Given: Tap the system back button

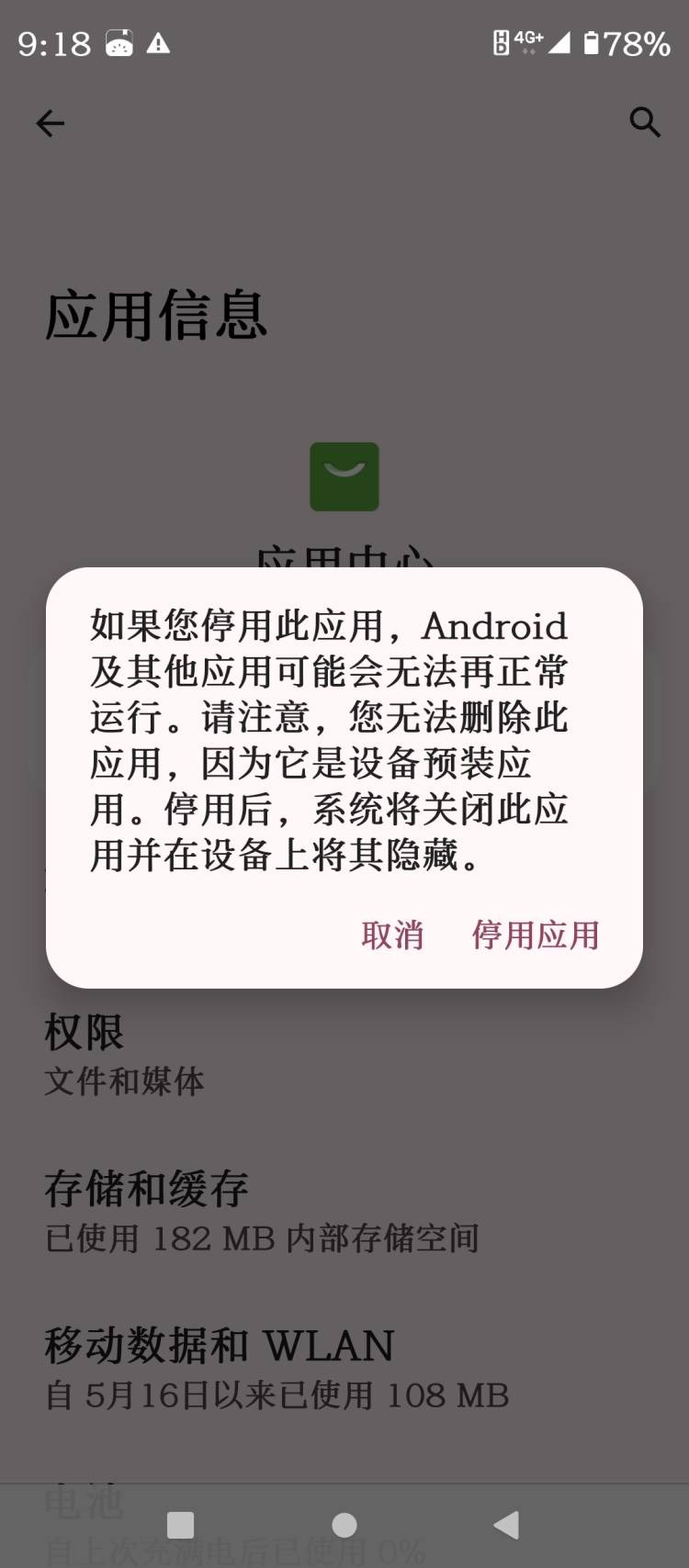Looking at the screenshot, I should click(x=506, y=1525).
